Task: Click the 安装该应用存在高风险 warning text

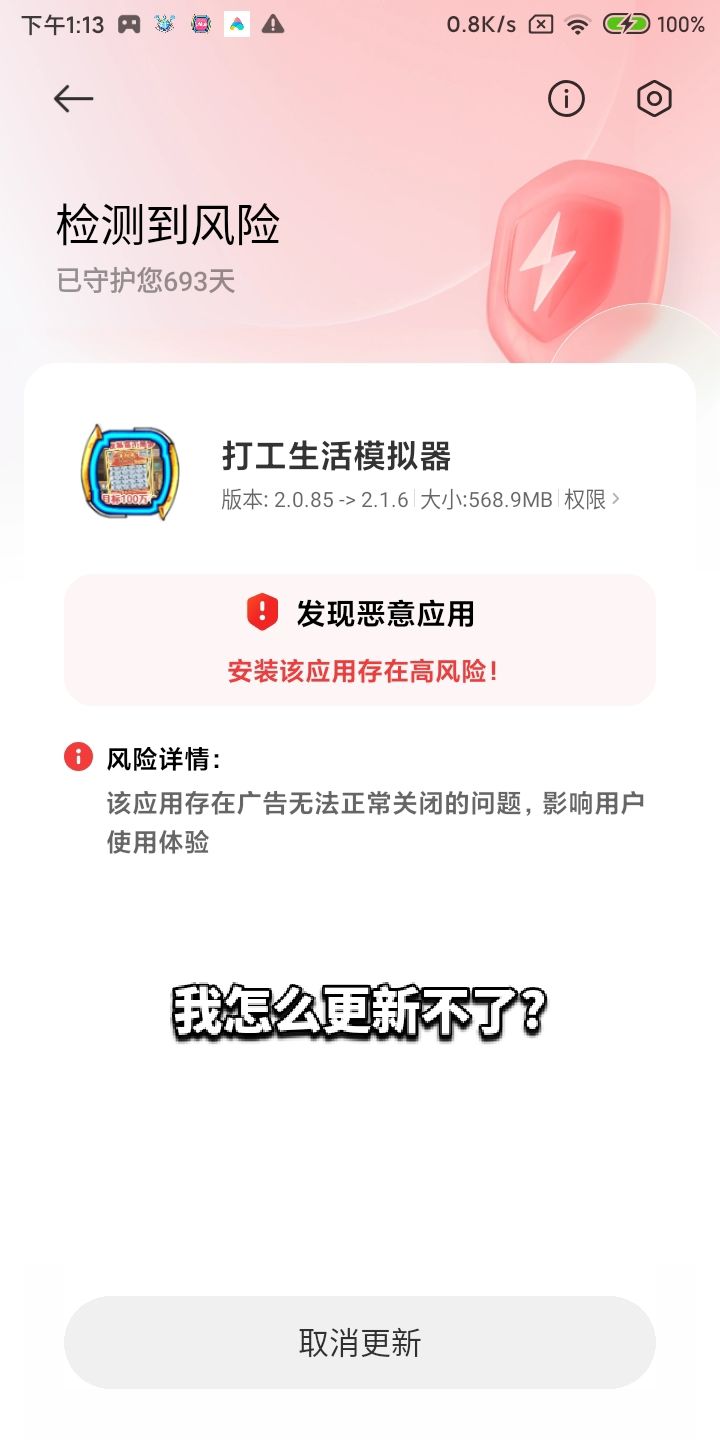Action: tap(360, 672)
